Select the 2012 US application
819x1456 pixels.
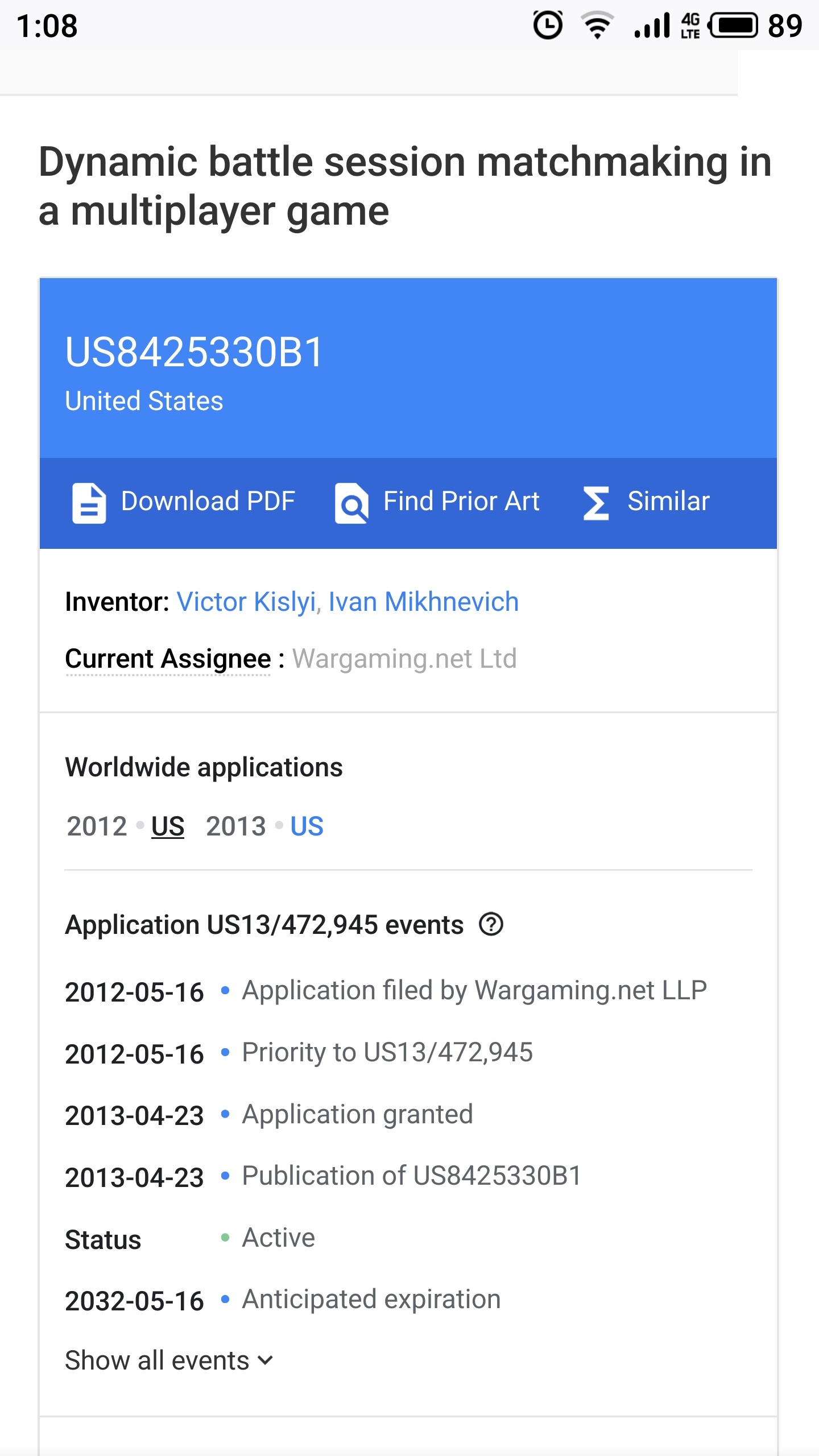(168, 826)
